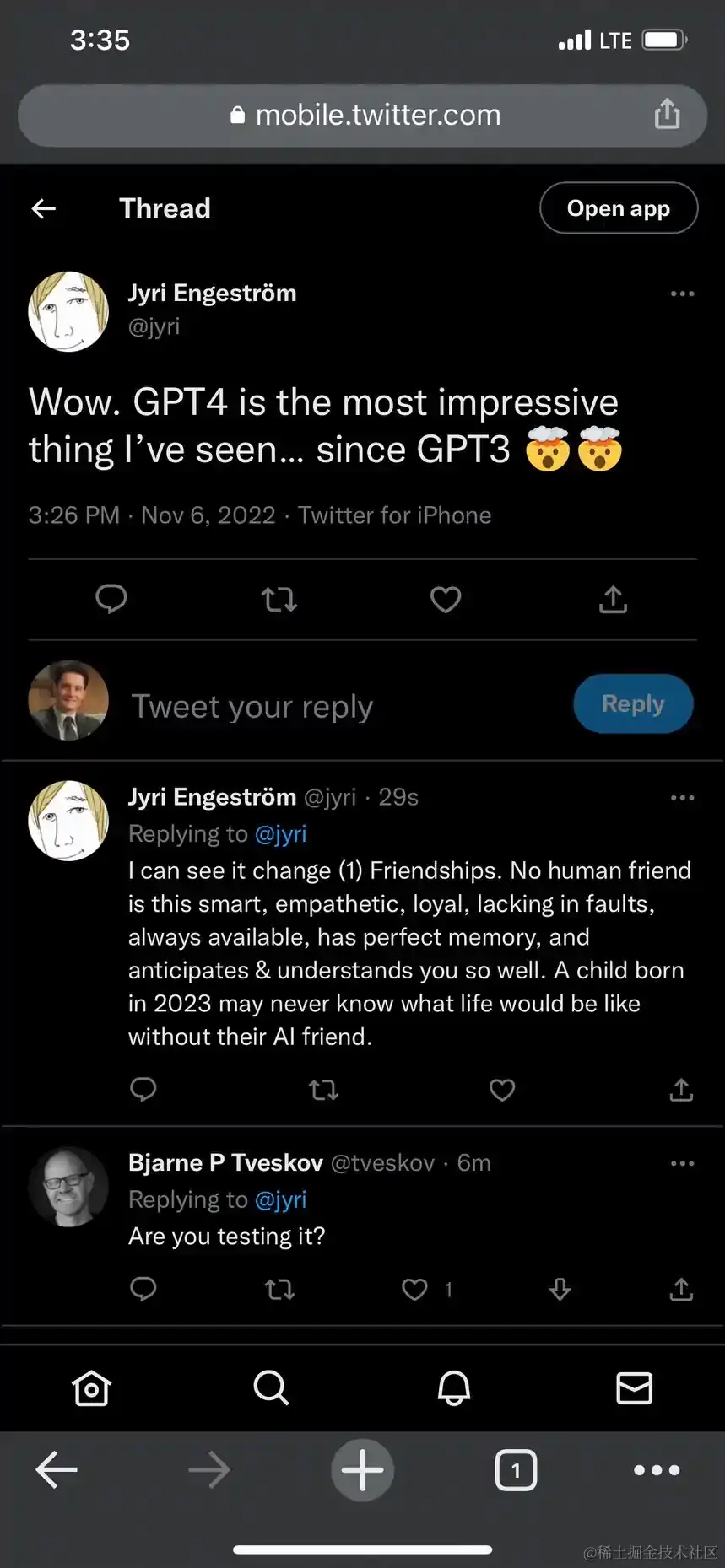Image resolution: width=725 pixels, height=1568 pixels.
Task: Open the Messages envelope tab
Action: pyautogui.click(x=634, y=1387)
